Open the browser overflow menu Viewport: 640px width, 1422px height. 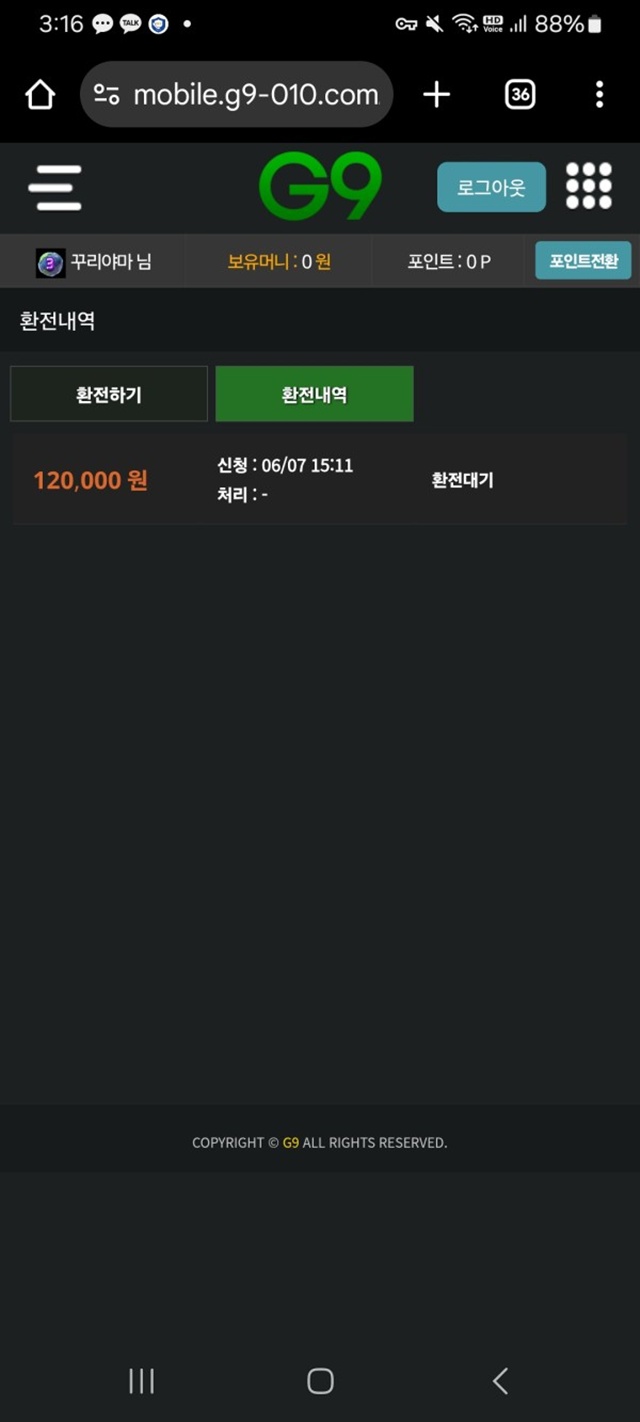[x=599, y=95]
